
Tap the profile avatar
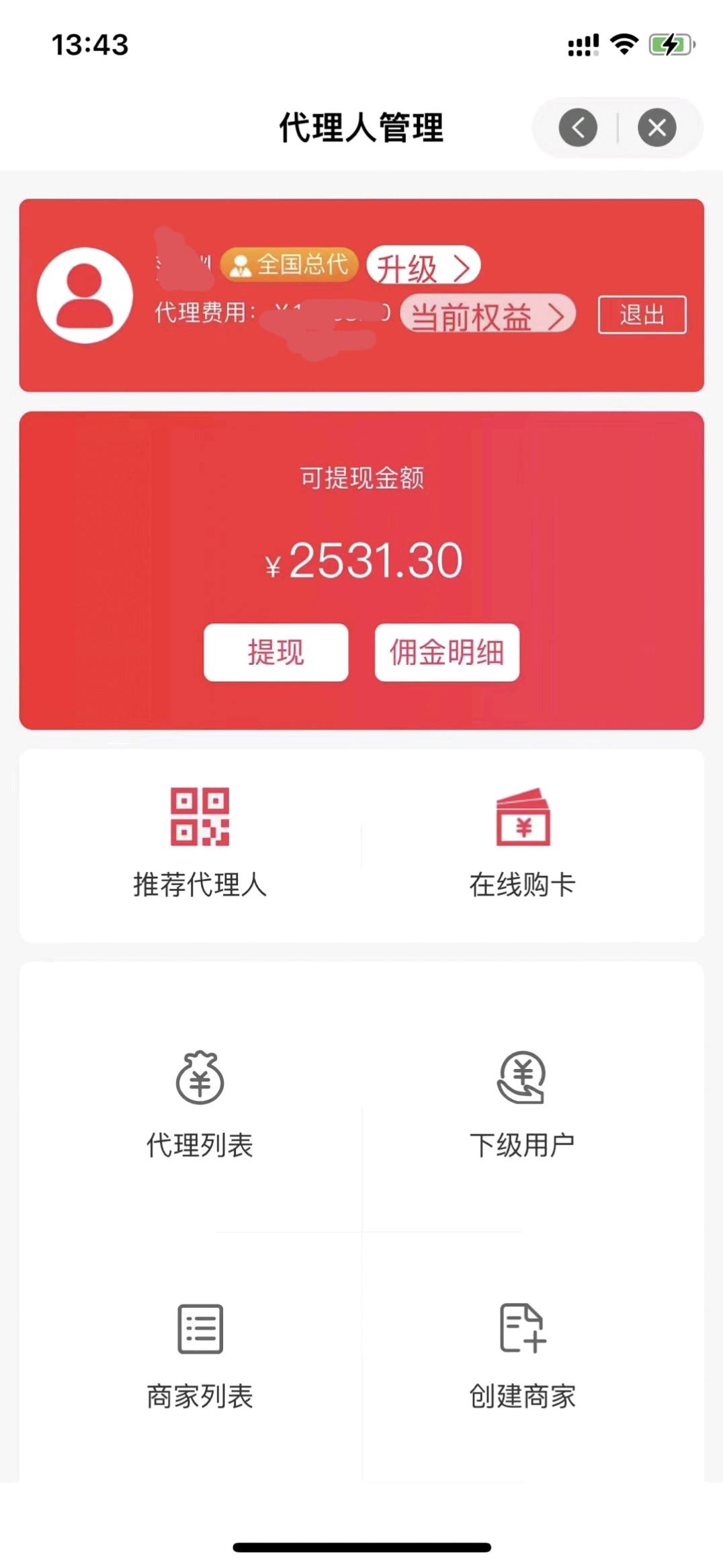tap(85, 295)
